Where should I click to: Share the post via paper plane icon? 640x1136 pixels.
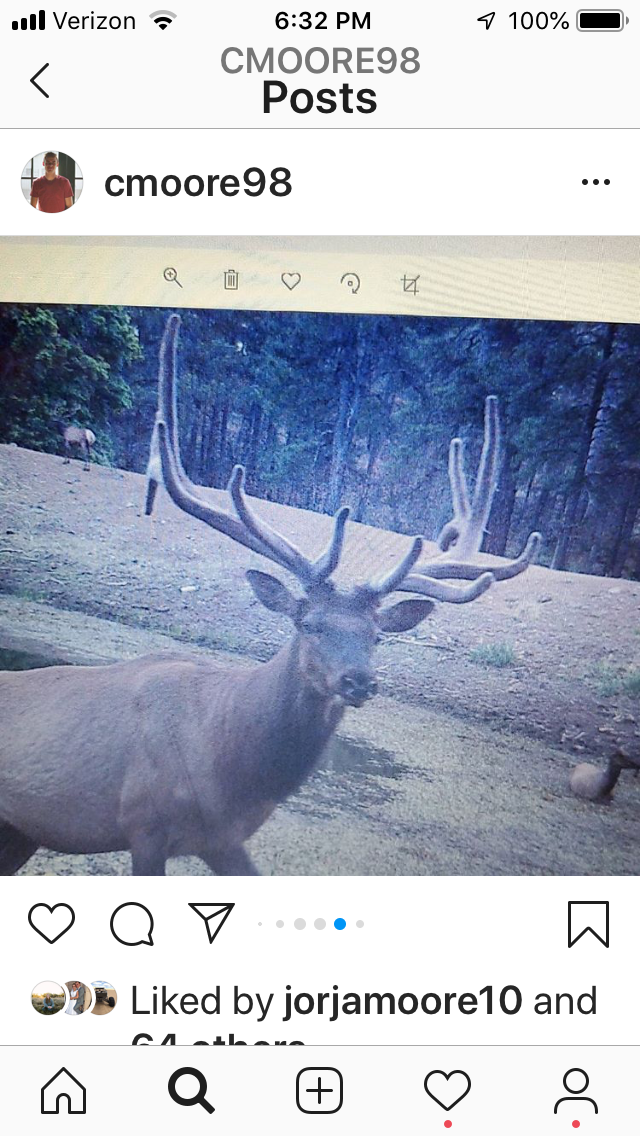click(212, 922)
